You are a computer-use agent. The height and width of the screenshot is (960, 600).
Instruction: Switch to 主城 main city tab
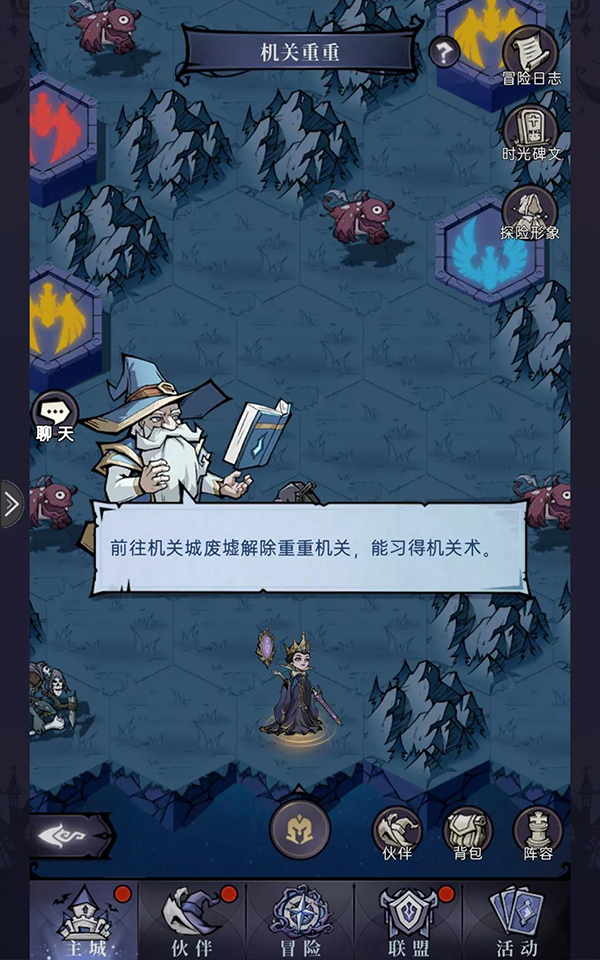[83, 920]
